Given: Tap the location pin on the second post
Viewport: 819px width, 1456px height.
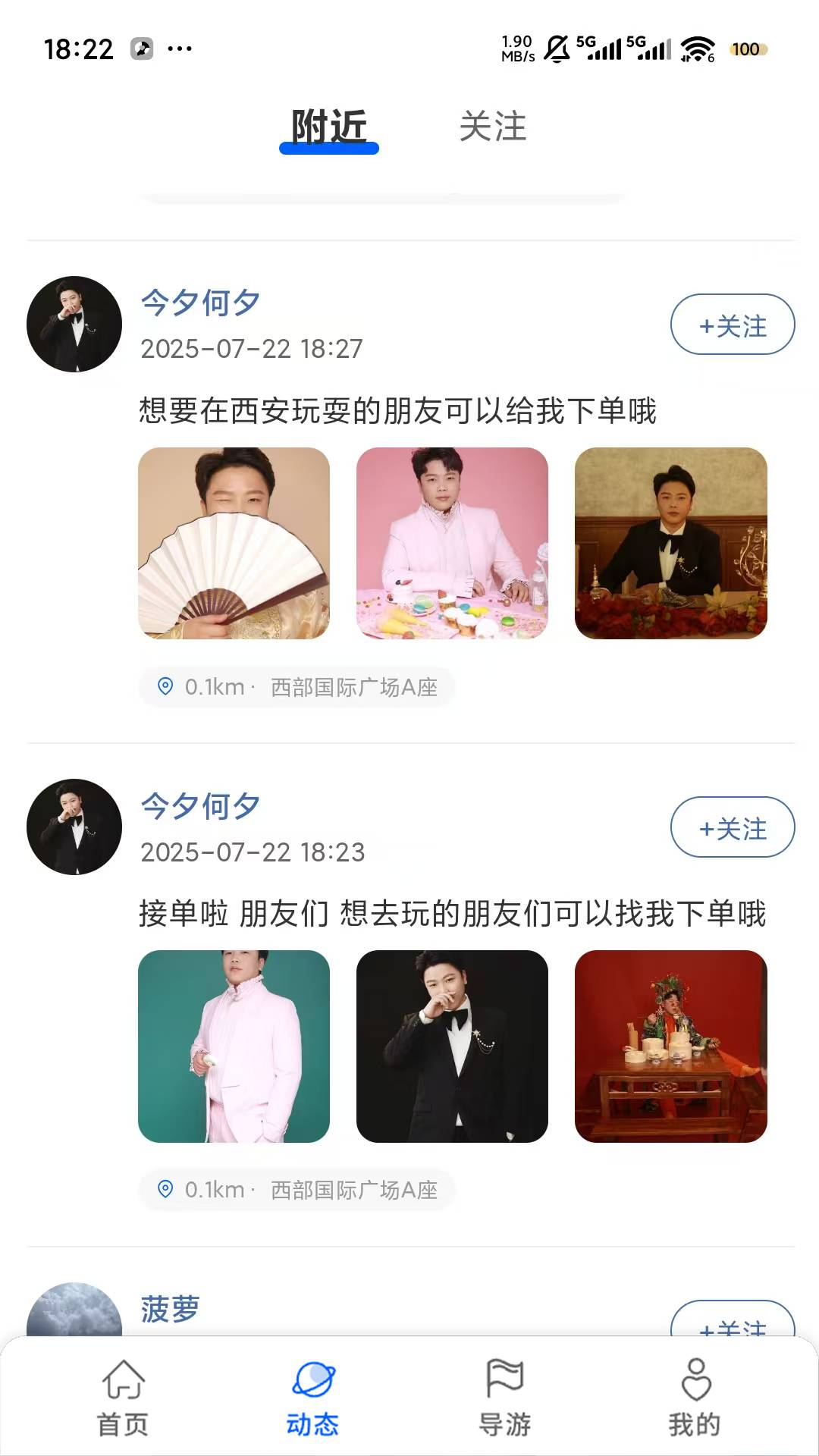Looking at the screenshot, I should (x=164, y=1191).
